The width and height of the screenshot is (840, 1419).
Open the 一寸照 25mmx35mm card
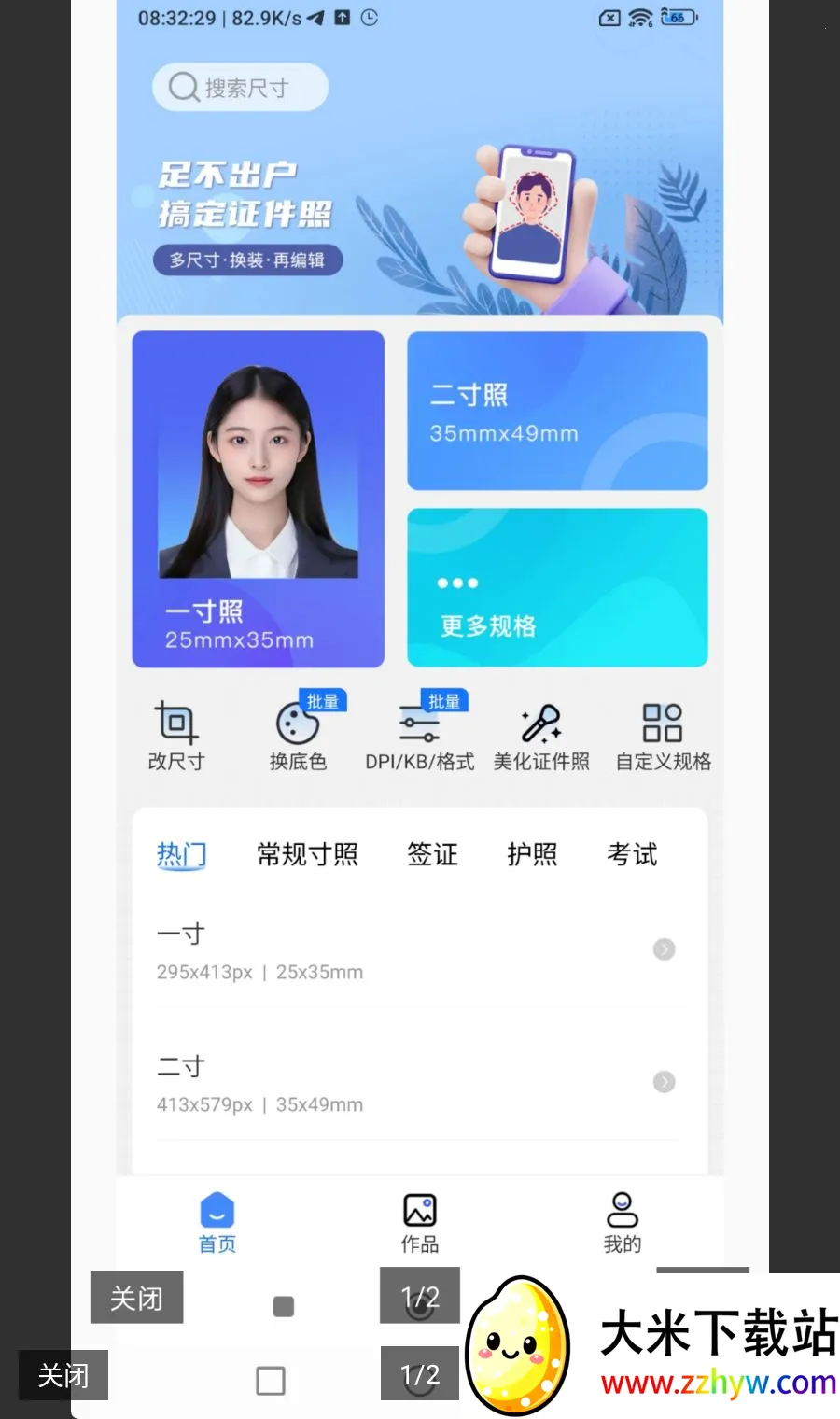coord(259,499)
